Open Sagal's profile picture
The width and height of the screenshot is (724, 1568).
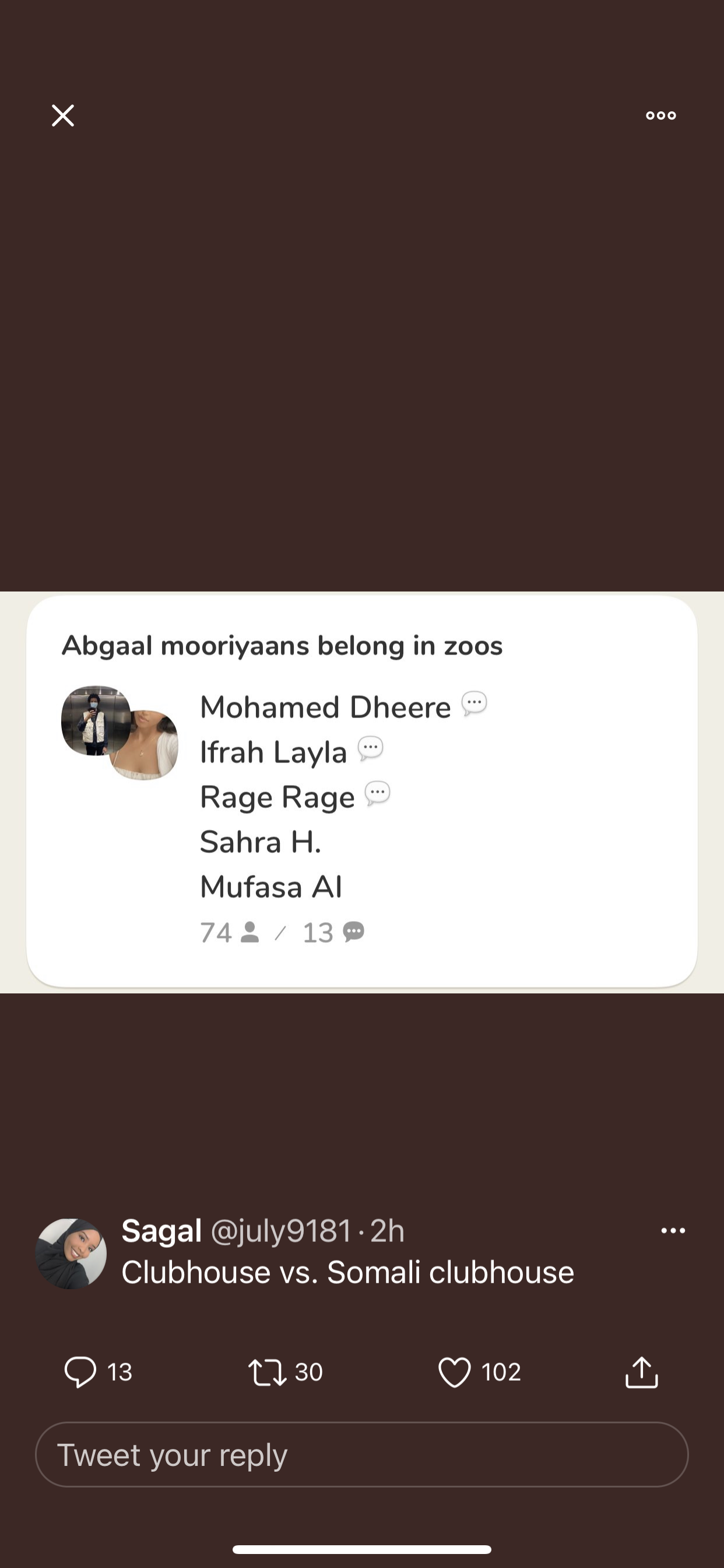[71, 1254]
